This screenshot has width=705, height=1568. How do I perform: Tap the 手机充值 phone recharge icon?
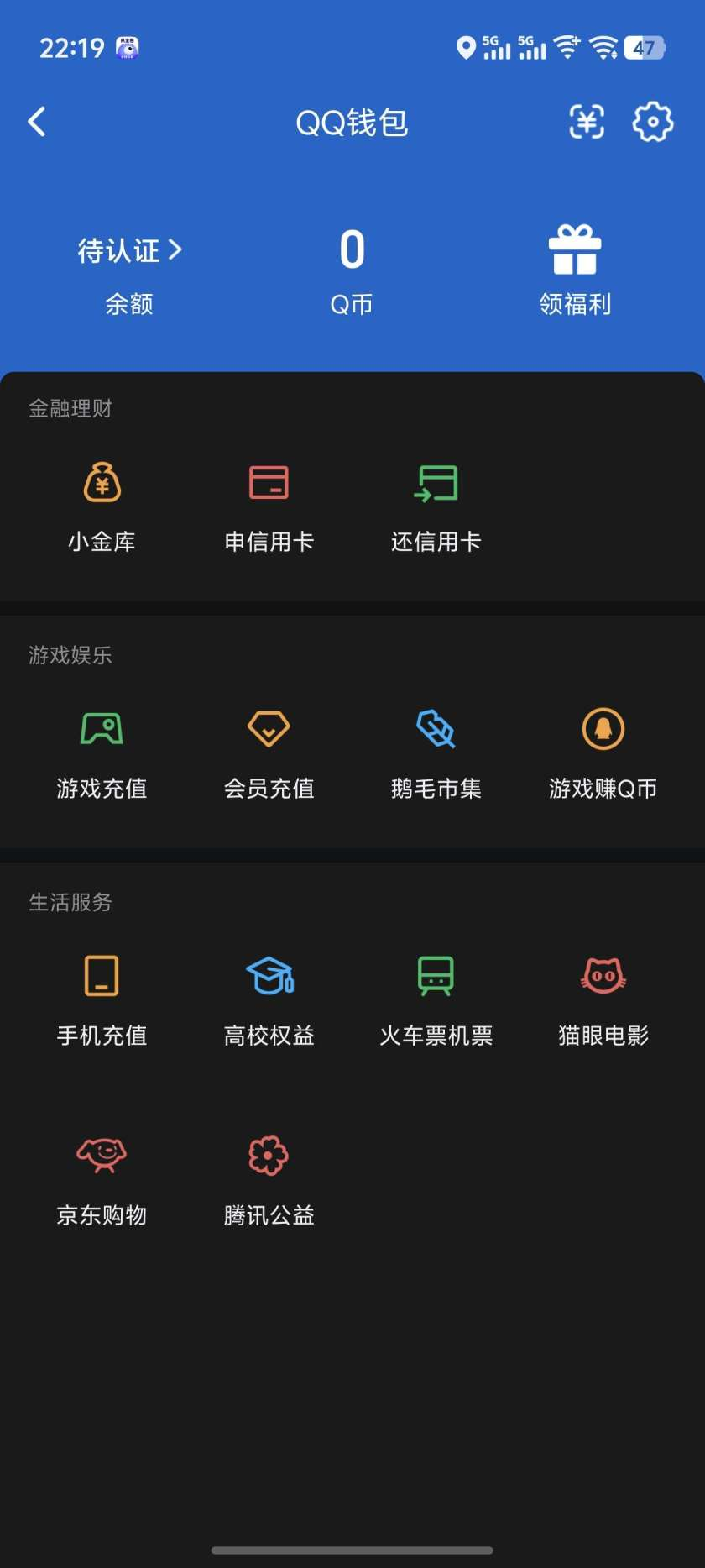coord(101,997)
